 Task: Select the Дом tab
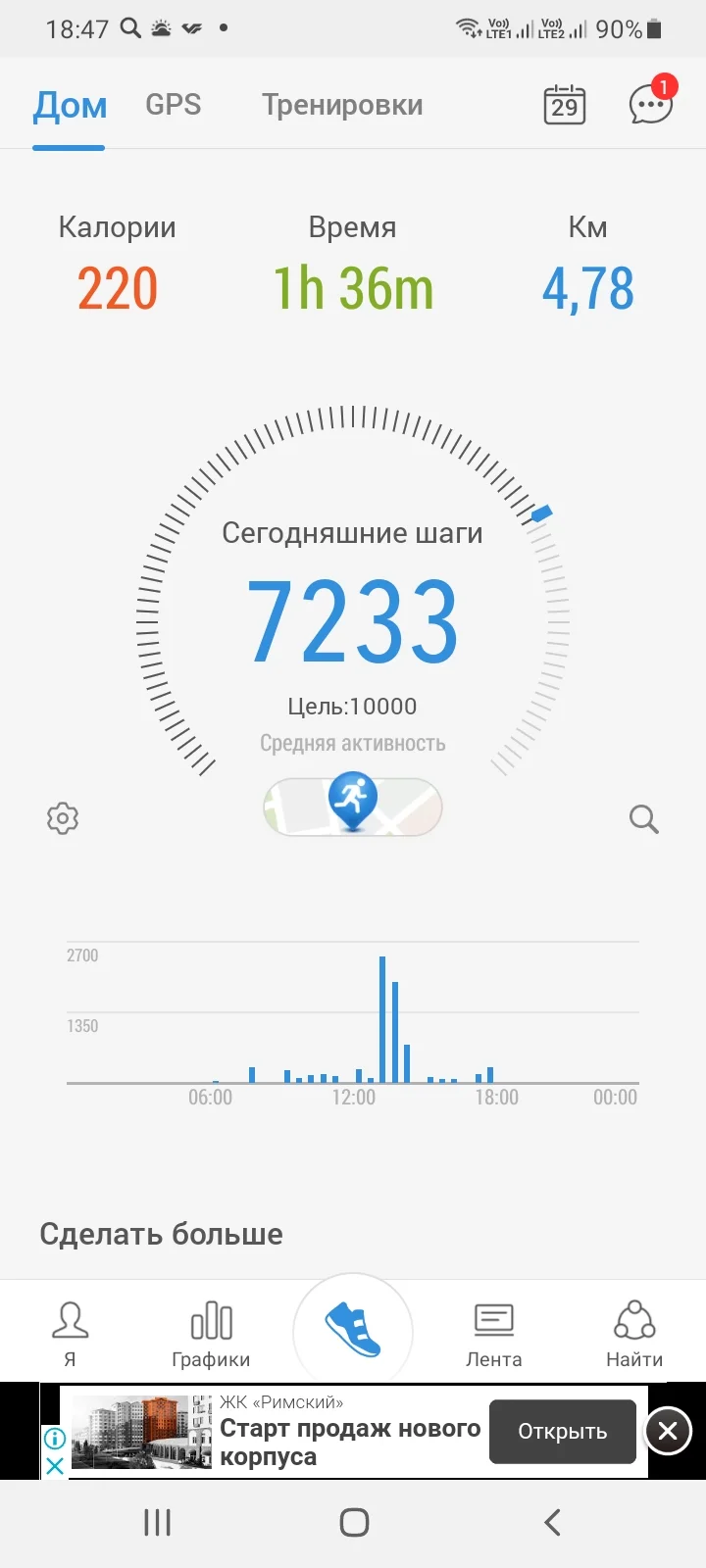[x=70, y=105]
